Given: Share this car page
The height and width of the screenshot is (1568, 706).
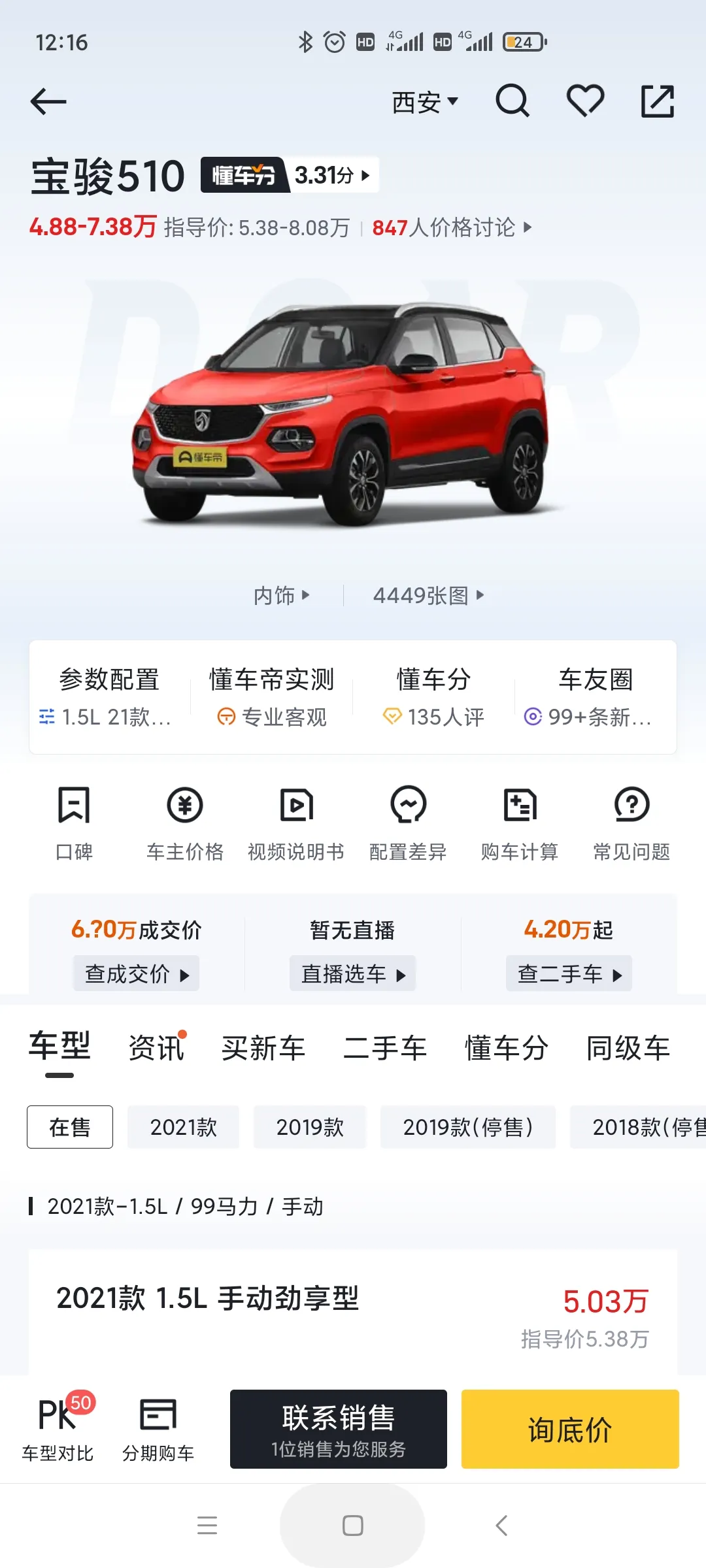Looking at the screenshot, I should tap(657, 101).
